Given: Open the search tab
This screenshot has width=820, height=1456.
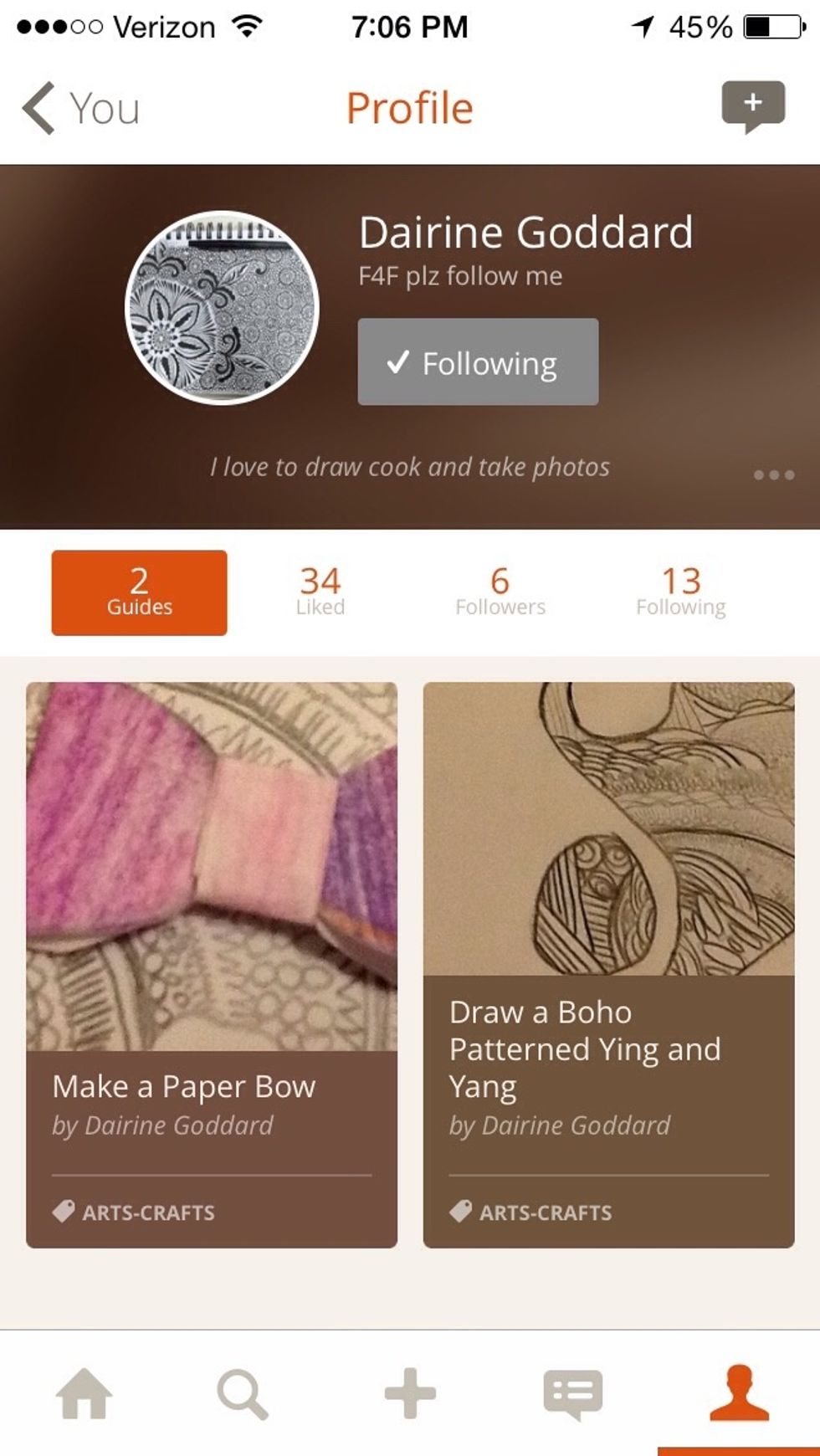Looking at the screenshot, I should click(x=243, y=1393).
